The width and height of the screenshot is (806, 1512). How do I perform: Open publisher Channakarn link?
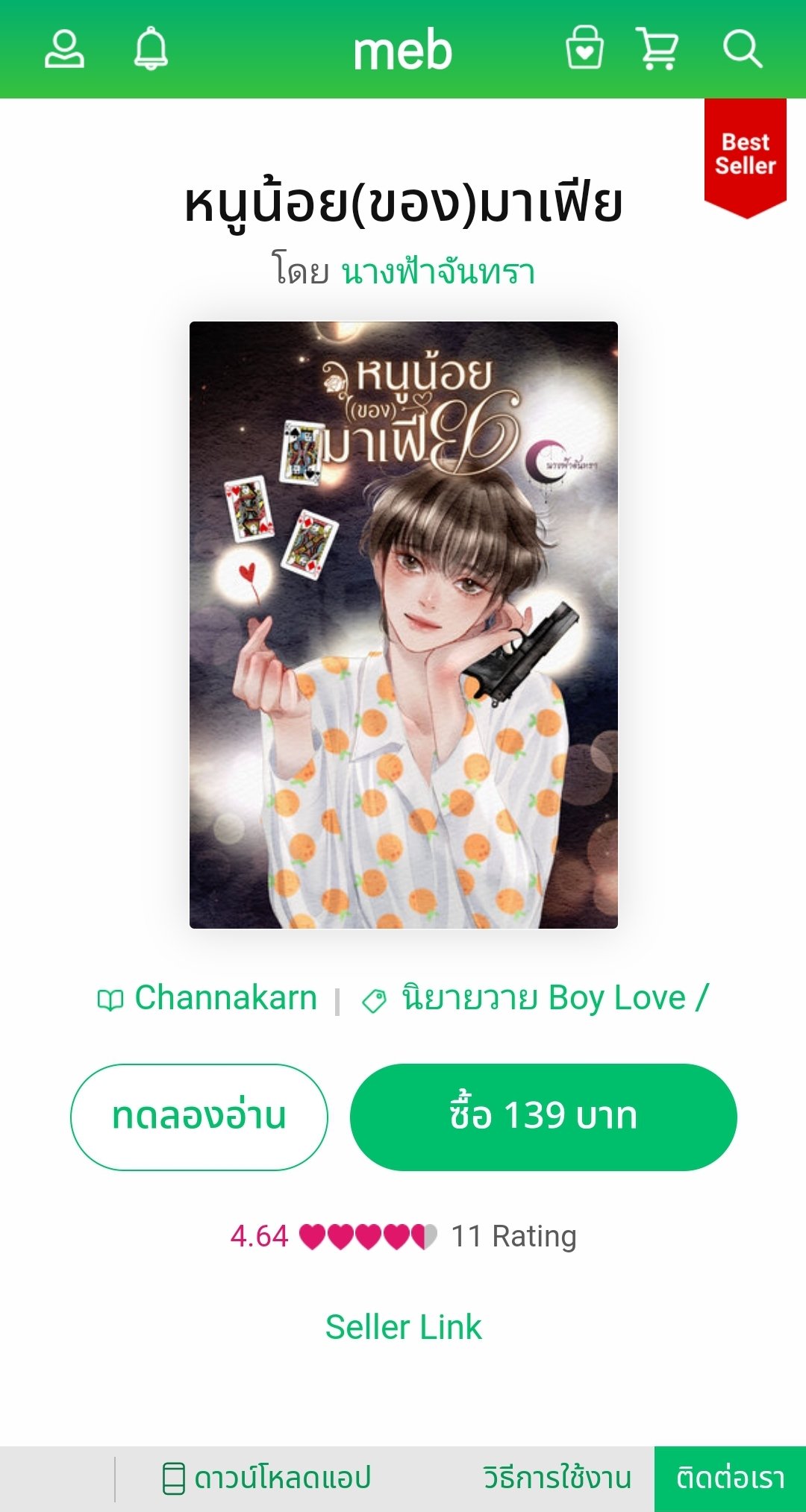coord(225,998)
